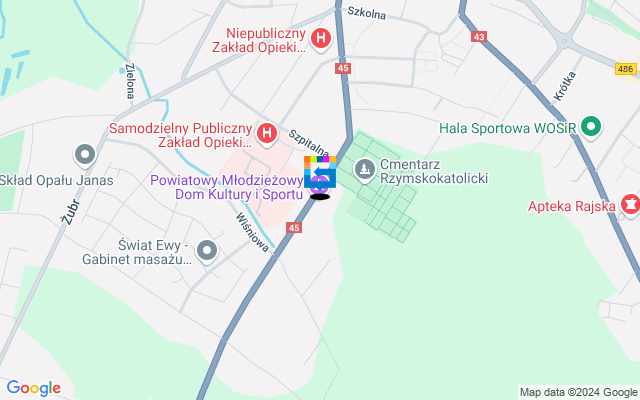Select the Cmentarz Rzymskokatolicki marker
The width and height of the screenshot is (640, 400).
pyautogui.click(x=365, y=169)
